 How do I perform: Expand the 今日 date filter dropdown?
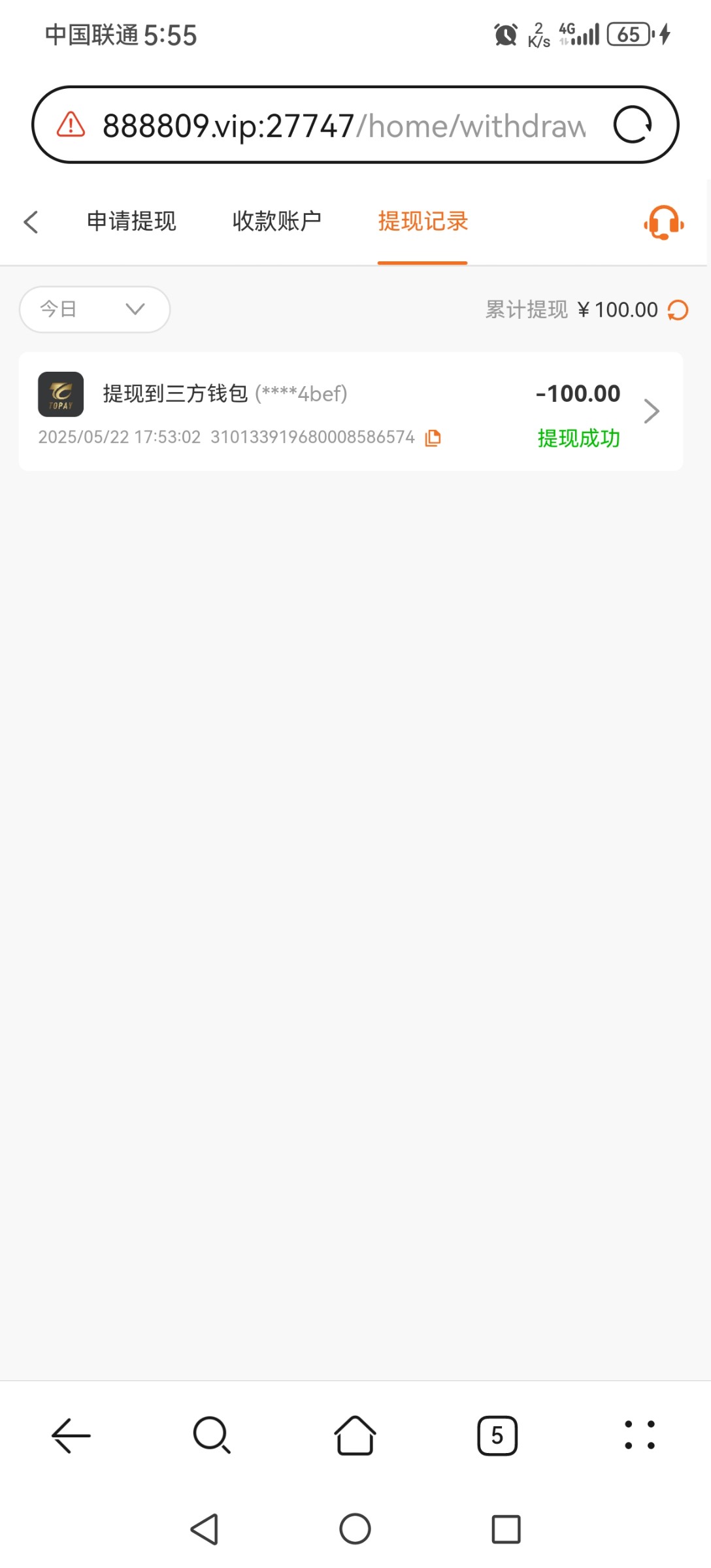(x=95, y=309)
